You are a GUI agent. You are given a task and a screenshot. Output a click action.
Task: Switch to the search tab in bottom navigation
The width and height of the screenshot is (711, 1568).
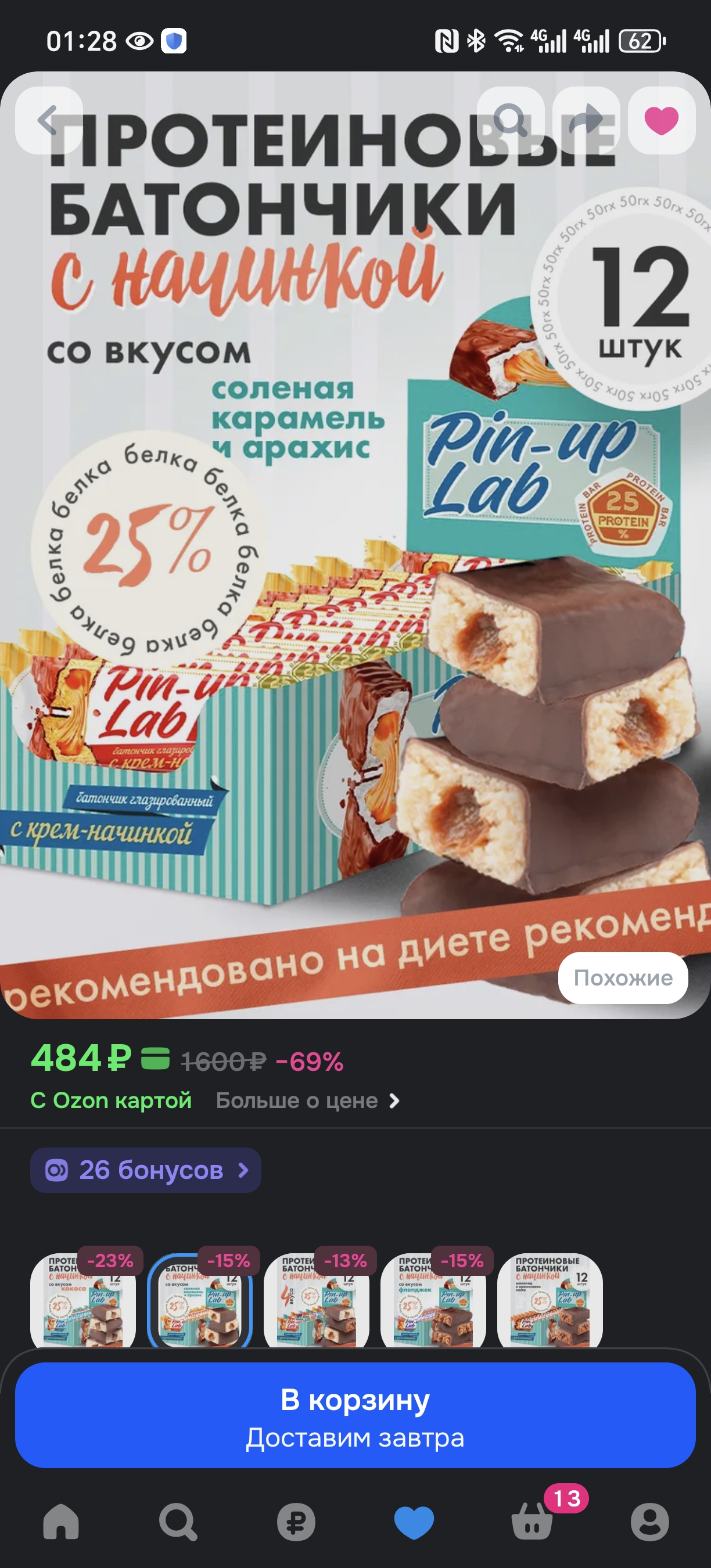pos(178,1522)
